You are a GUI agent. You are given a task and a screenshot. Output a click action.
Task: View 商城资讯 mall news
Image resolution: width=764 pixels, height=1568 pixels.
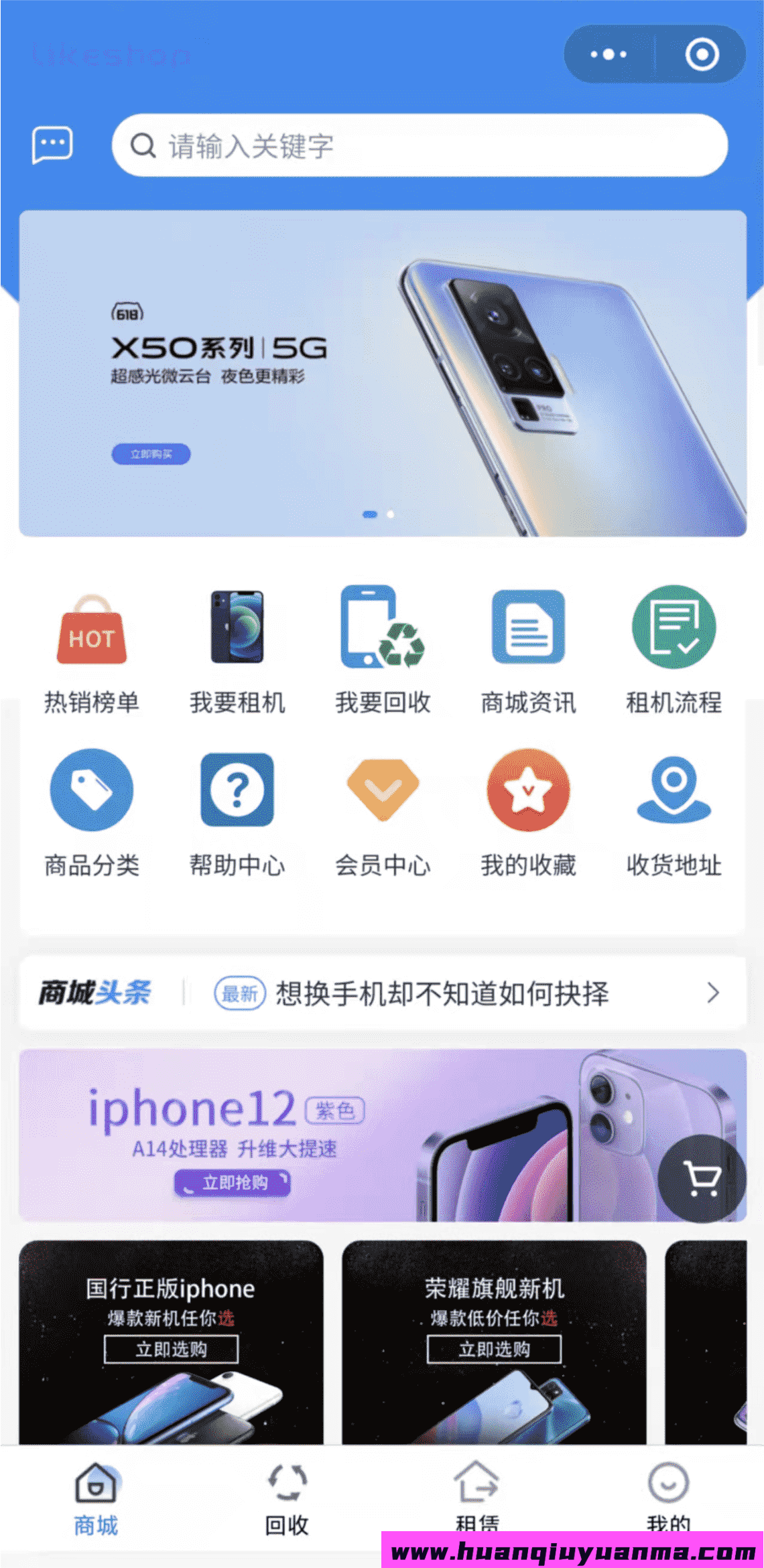[528, 650]
